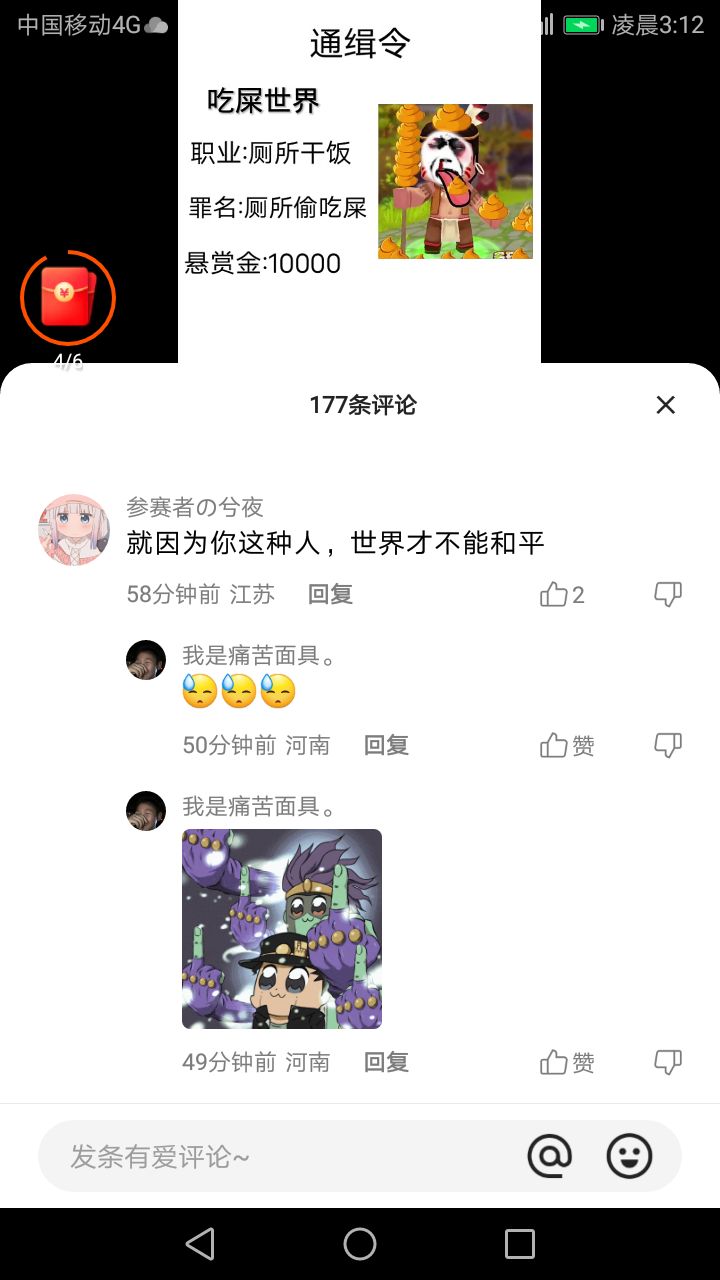Open the emoji picker
This screenshot has height=1280, width=720.
(630, 1156)
